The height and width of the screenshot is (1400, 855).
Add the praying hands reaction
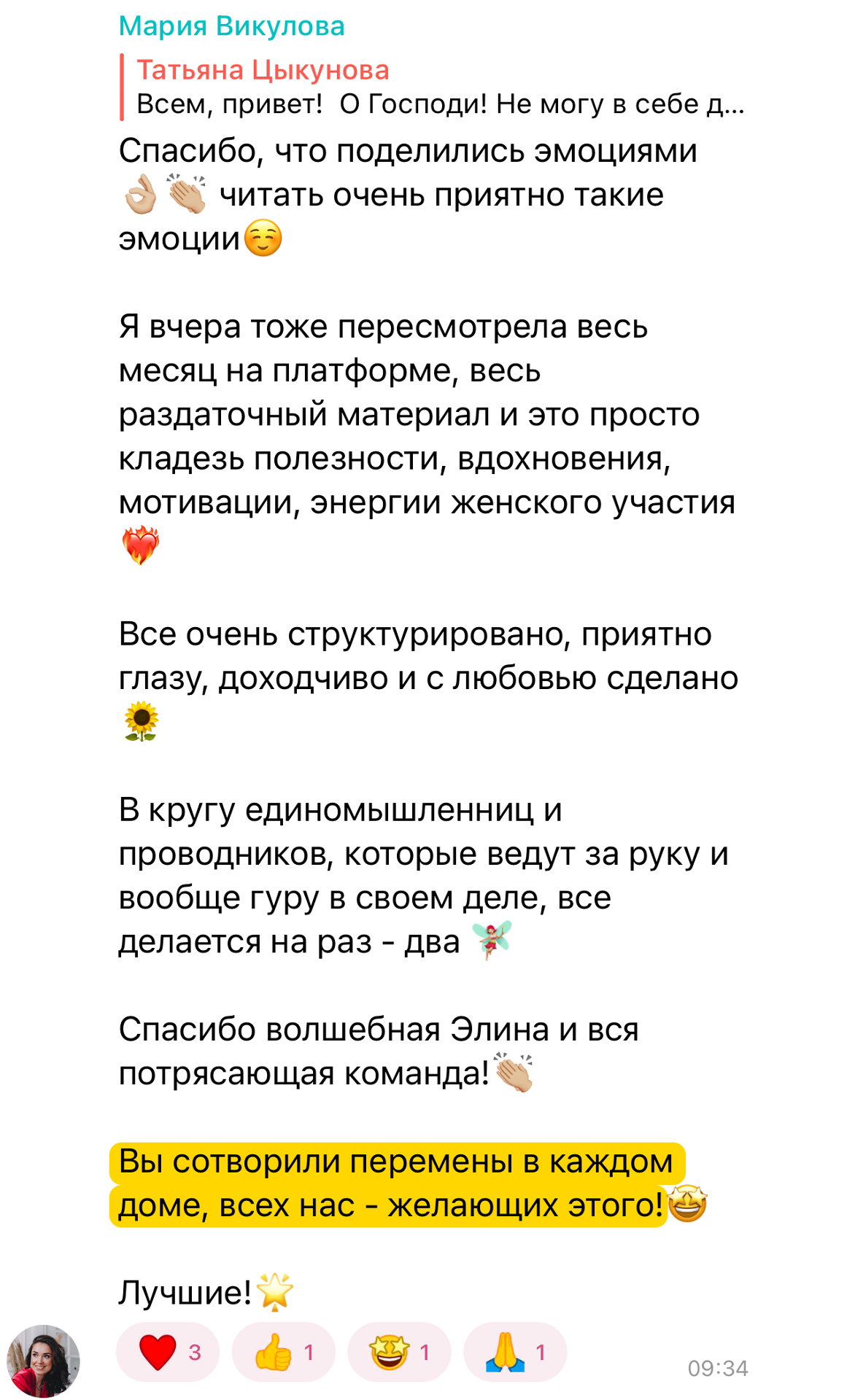point(515,1352)
